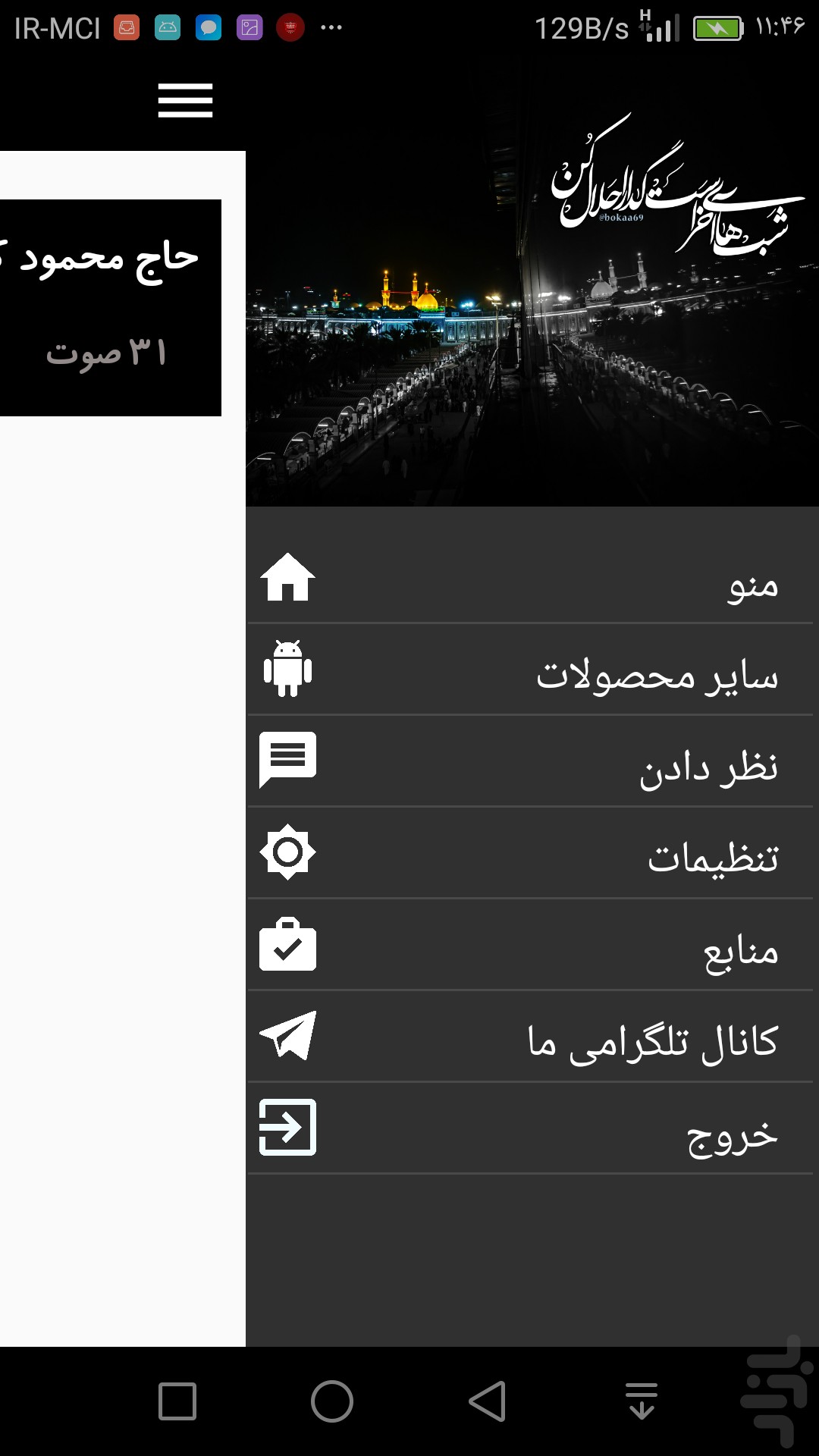Open the حاج محمود card with ۳۱ صوت

point(111,308)
